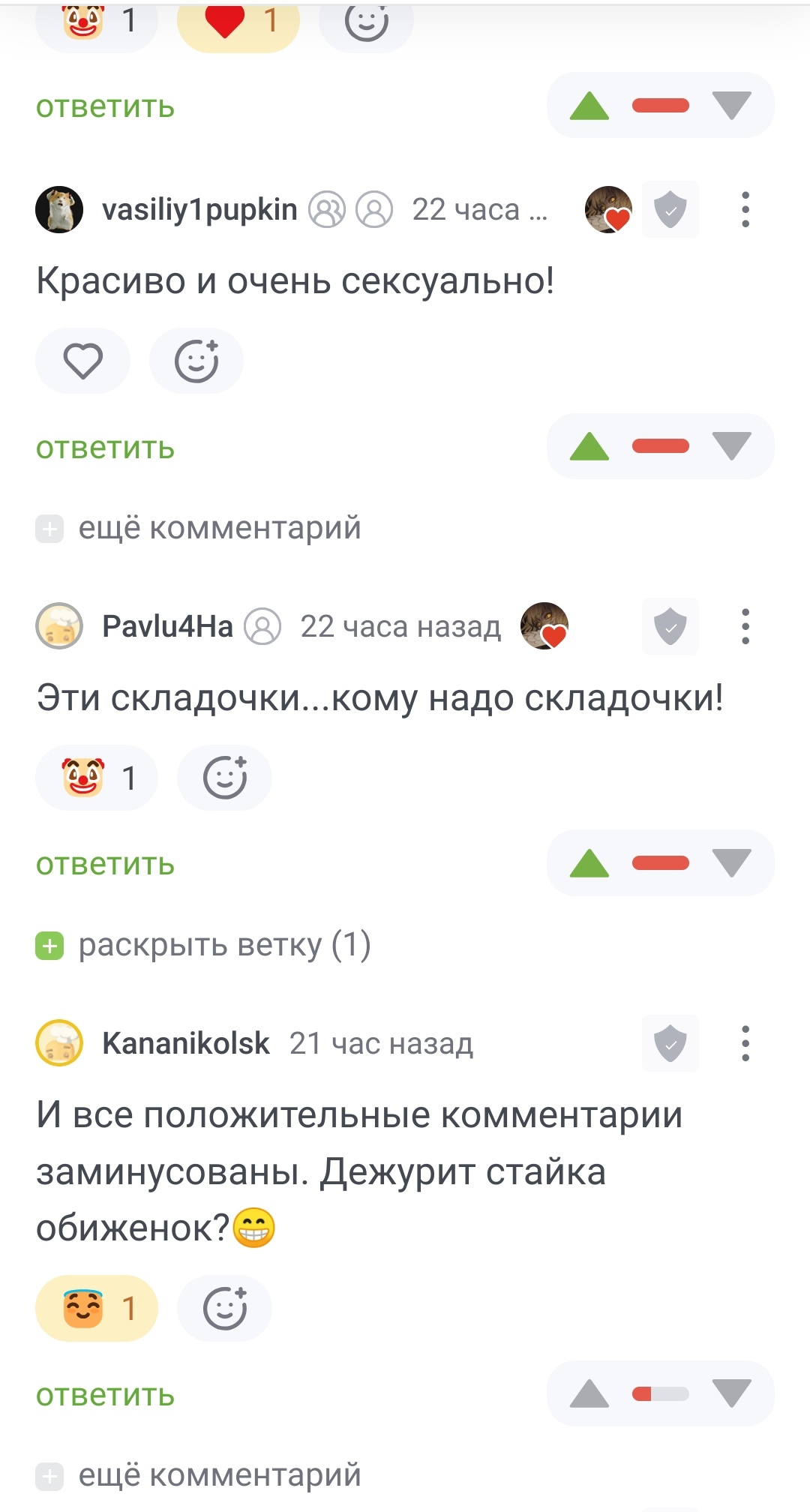Downvote Pavlu4Ha's comment
Viewport: 810px width, 1512px height.
[x=731, y=863]
